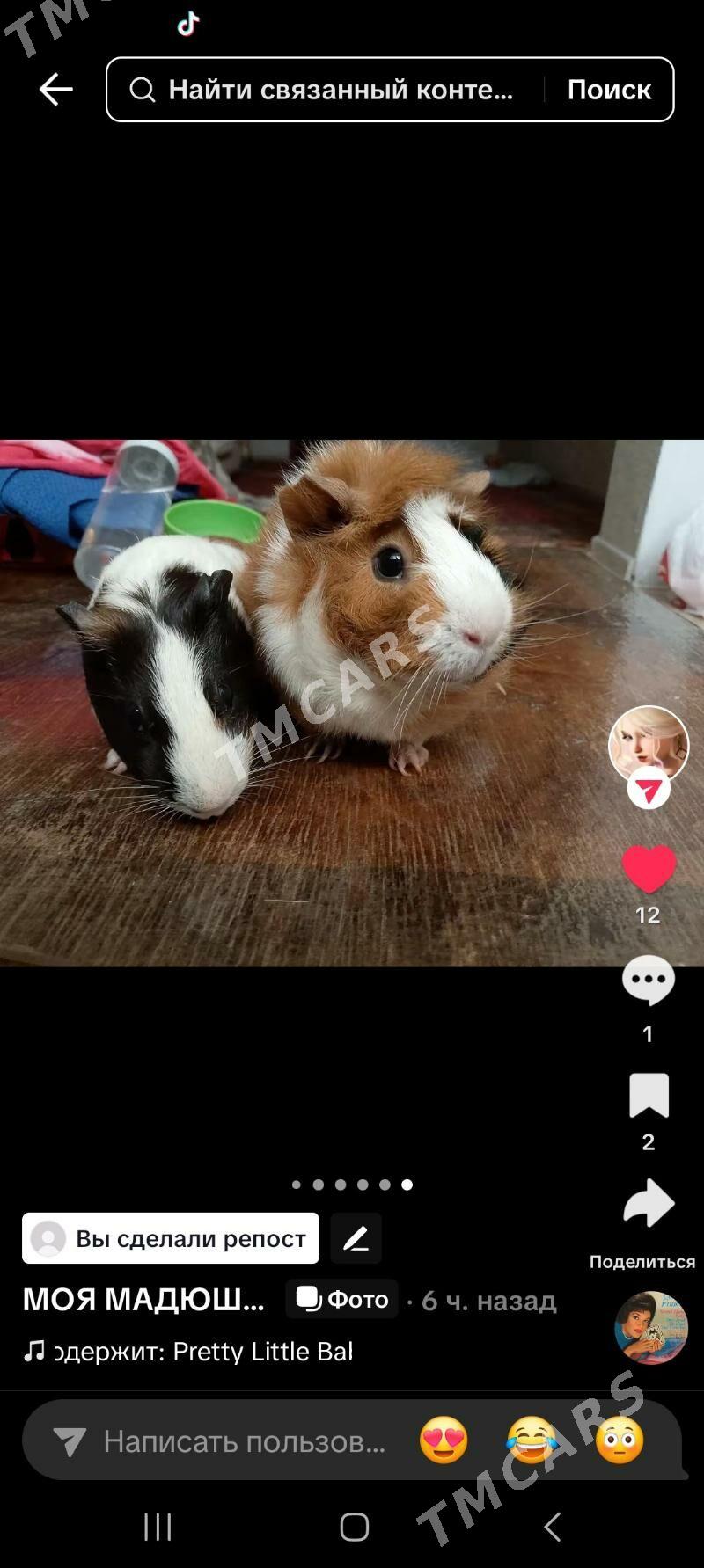704x1568 pixels.
Task: Open the spinning music disc
Action: pos(650,1327)
